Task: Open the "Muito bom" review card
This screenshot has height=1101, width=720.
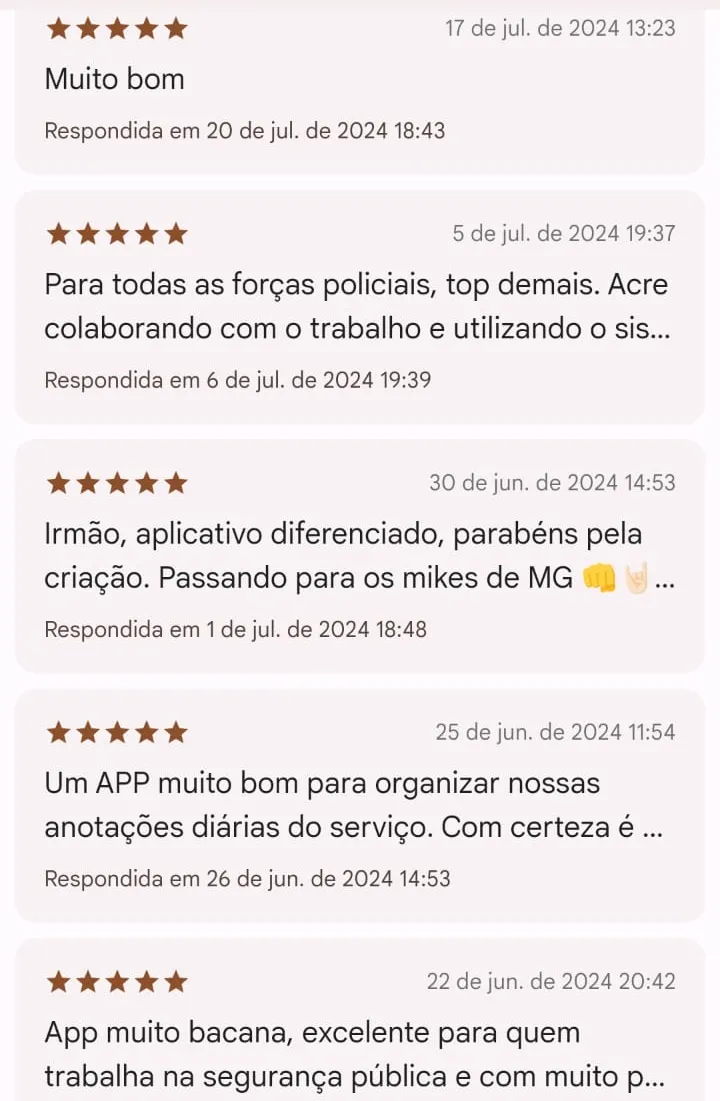Action: tap(360, 80)
